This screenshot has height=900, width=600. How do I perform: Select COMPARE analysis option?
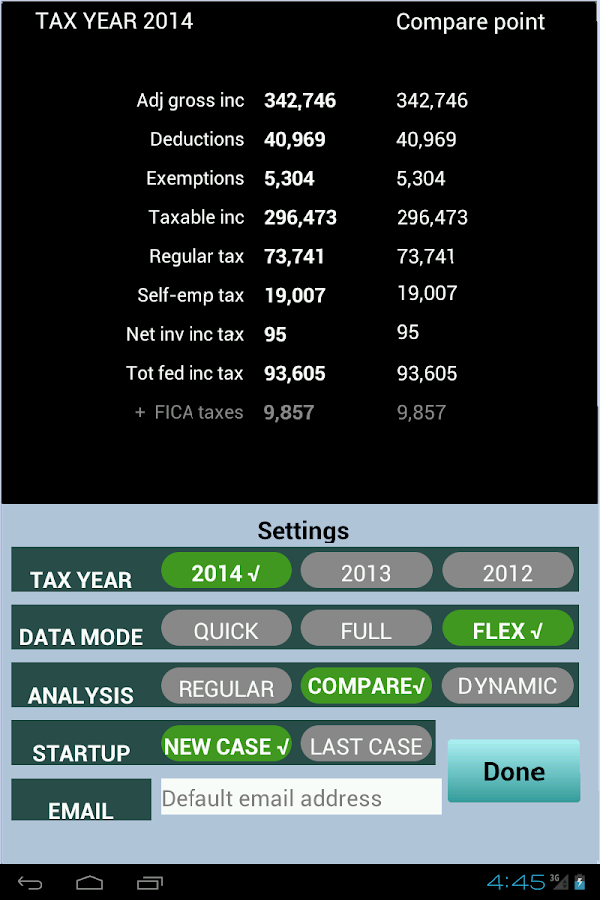(366, 686)
